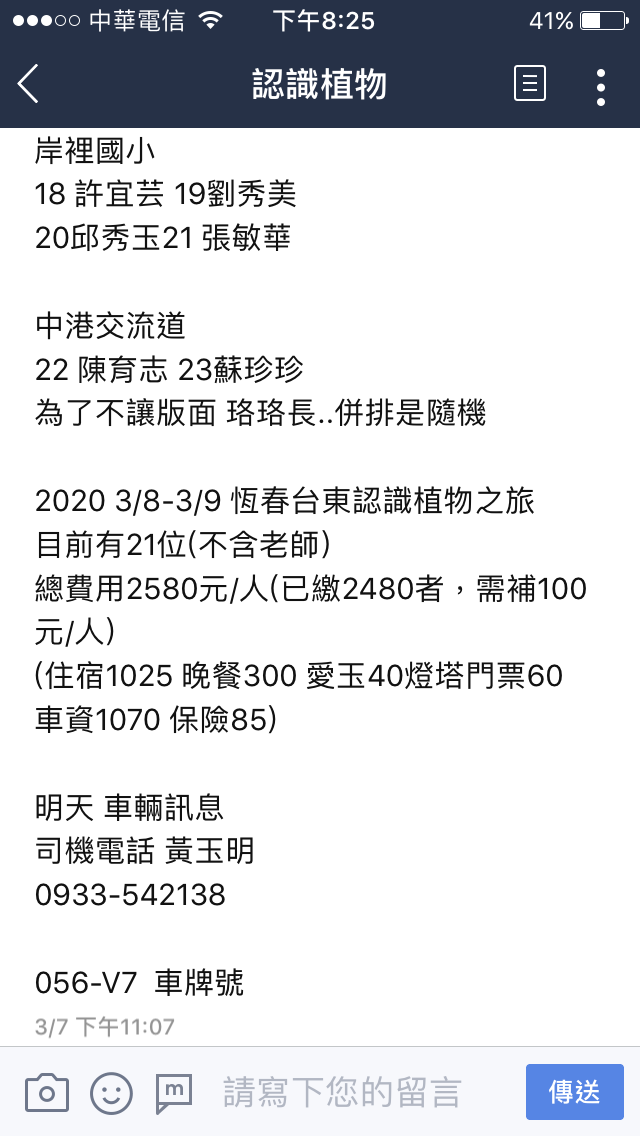
Task: Open the three-dot overflow menu
Action: tap(600, 87)
